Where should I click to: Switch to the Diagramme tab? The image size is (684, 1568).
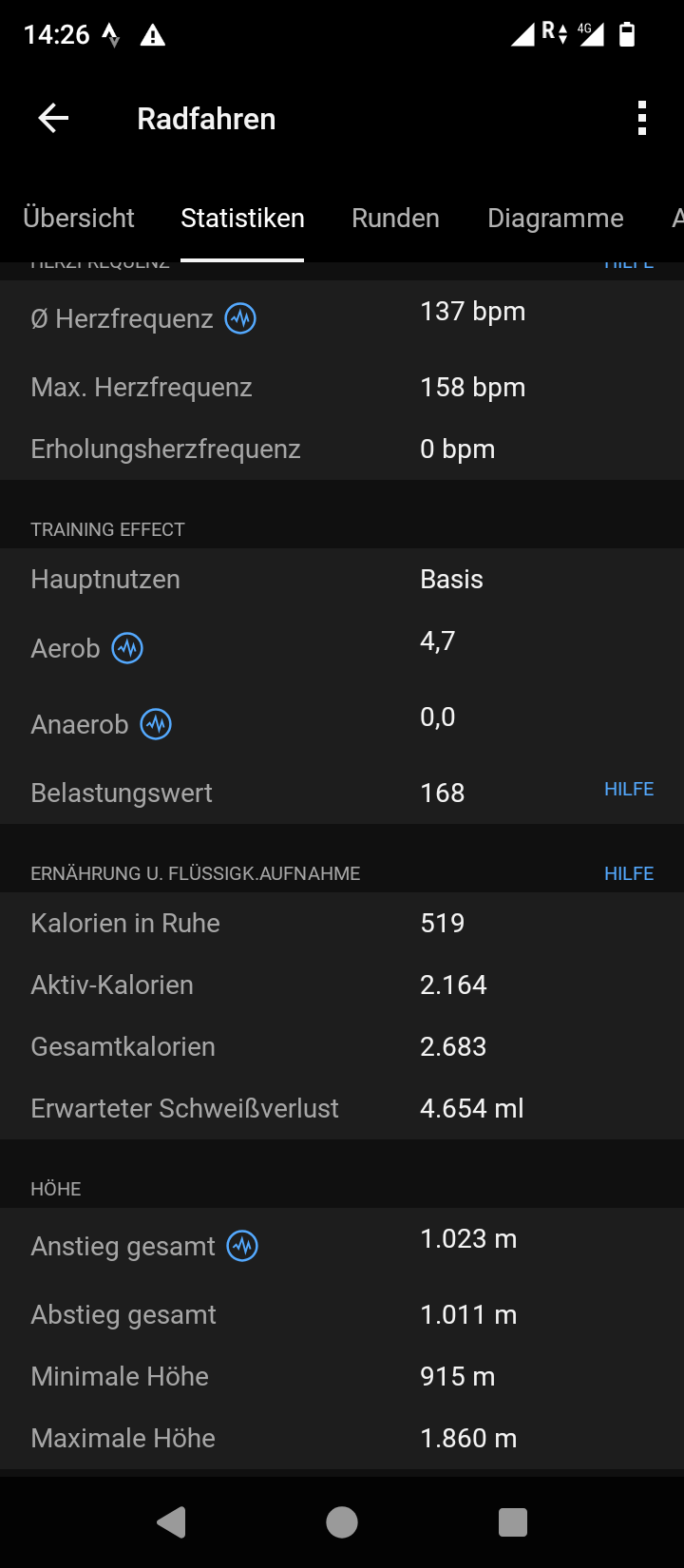[x=555, y=219]
